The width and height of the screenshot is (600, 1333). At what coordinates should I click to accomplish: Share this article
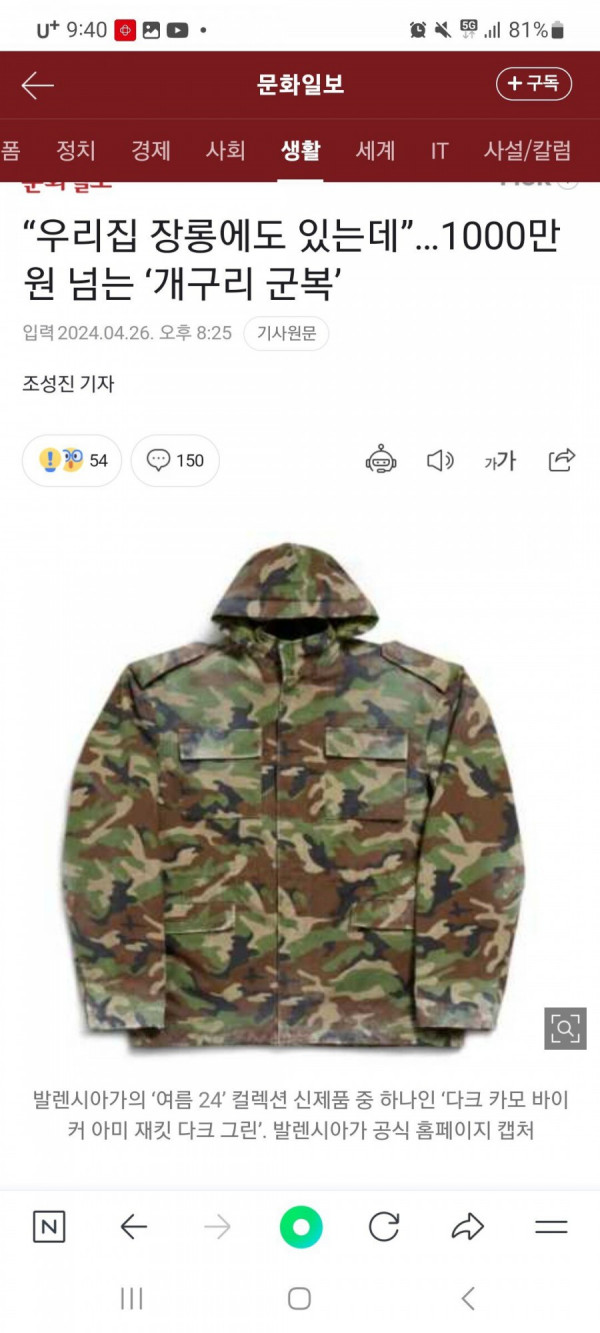pyautogui.click(x=562, y=460)
